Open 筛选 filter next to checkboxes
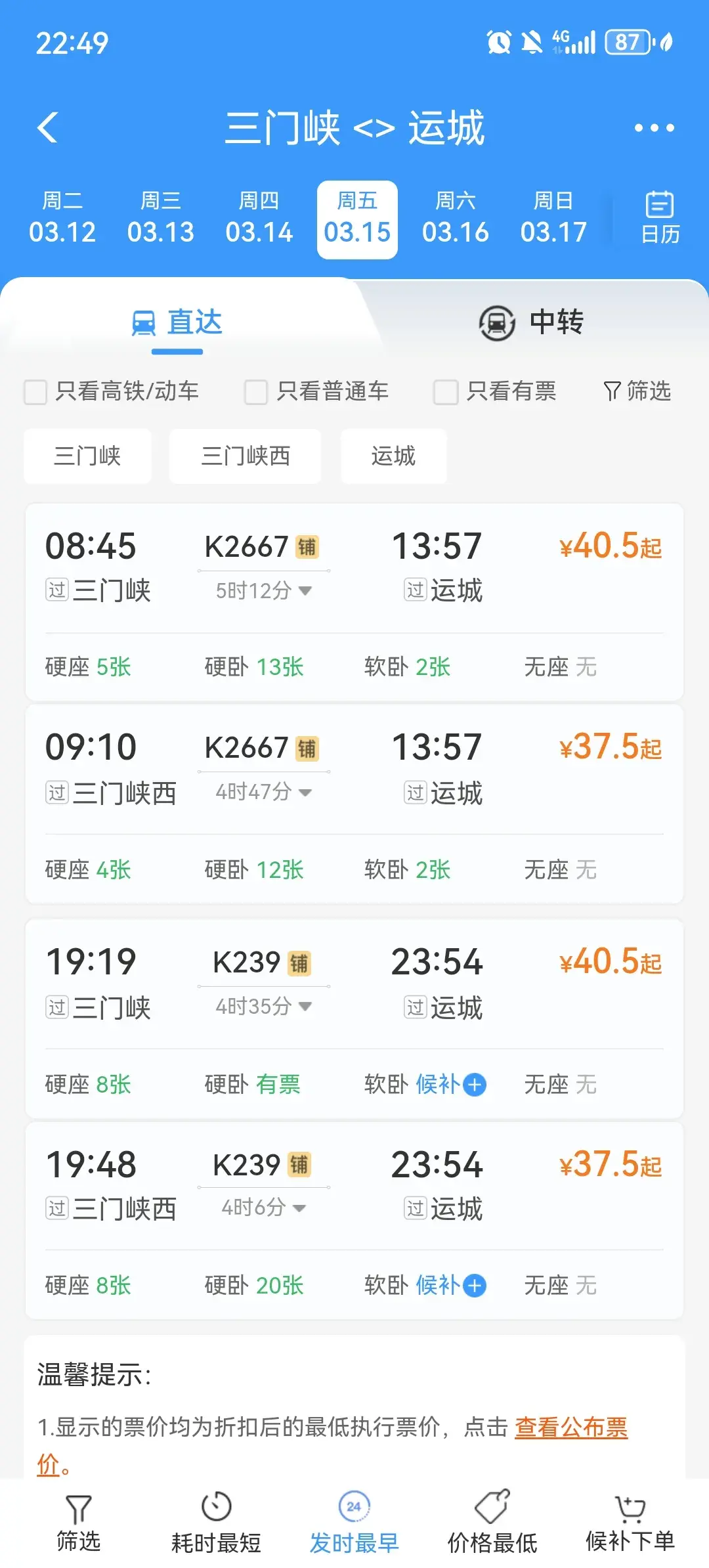Image resolution: width=709 pixels, height=1568 pixels. 637,391
